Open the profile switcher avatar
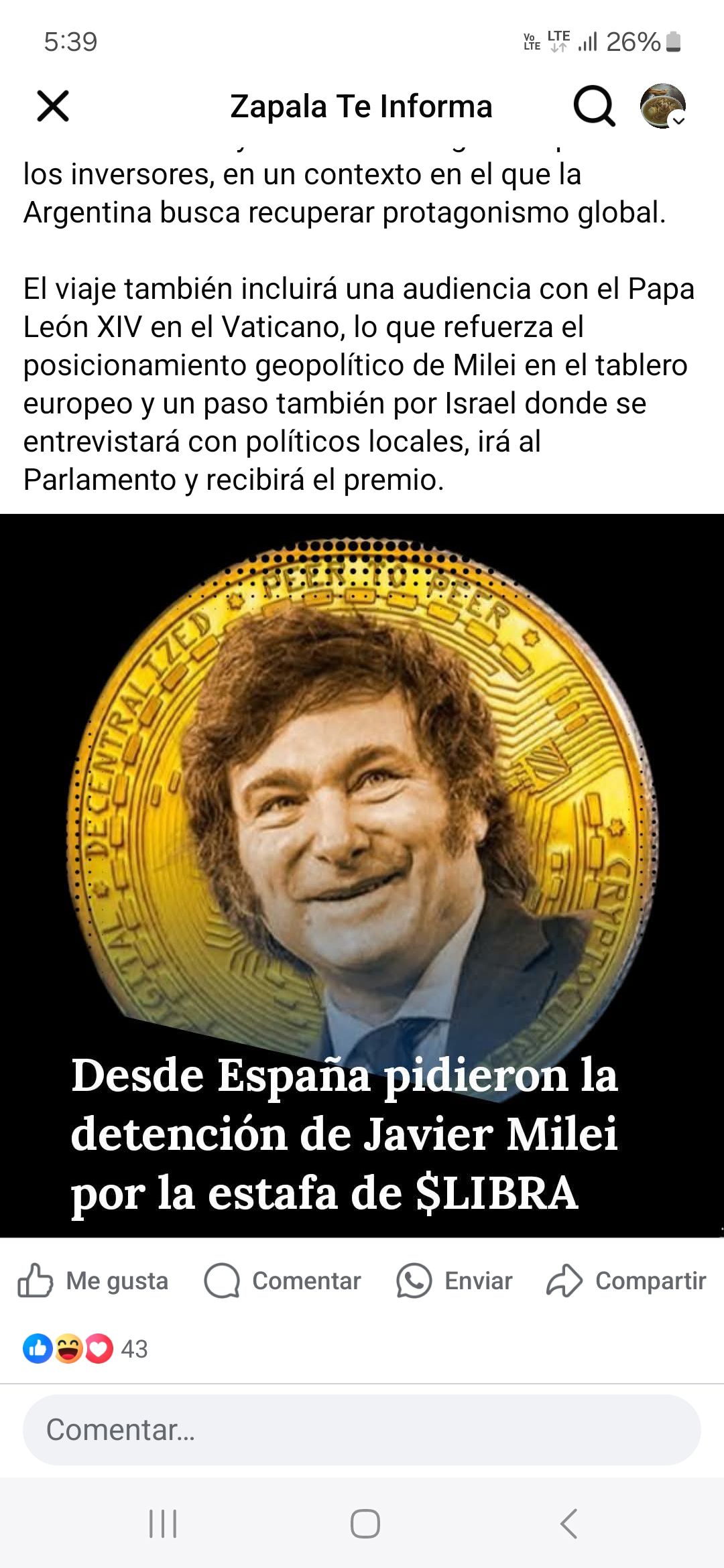This screenshot has width=724, height=1568. (662, 107)
